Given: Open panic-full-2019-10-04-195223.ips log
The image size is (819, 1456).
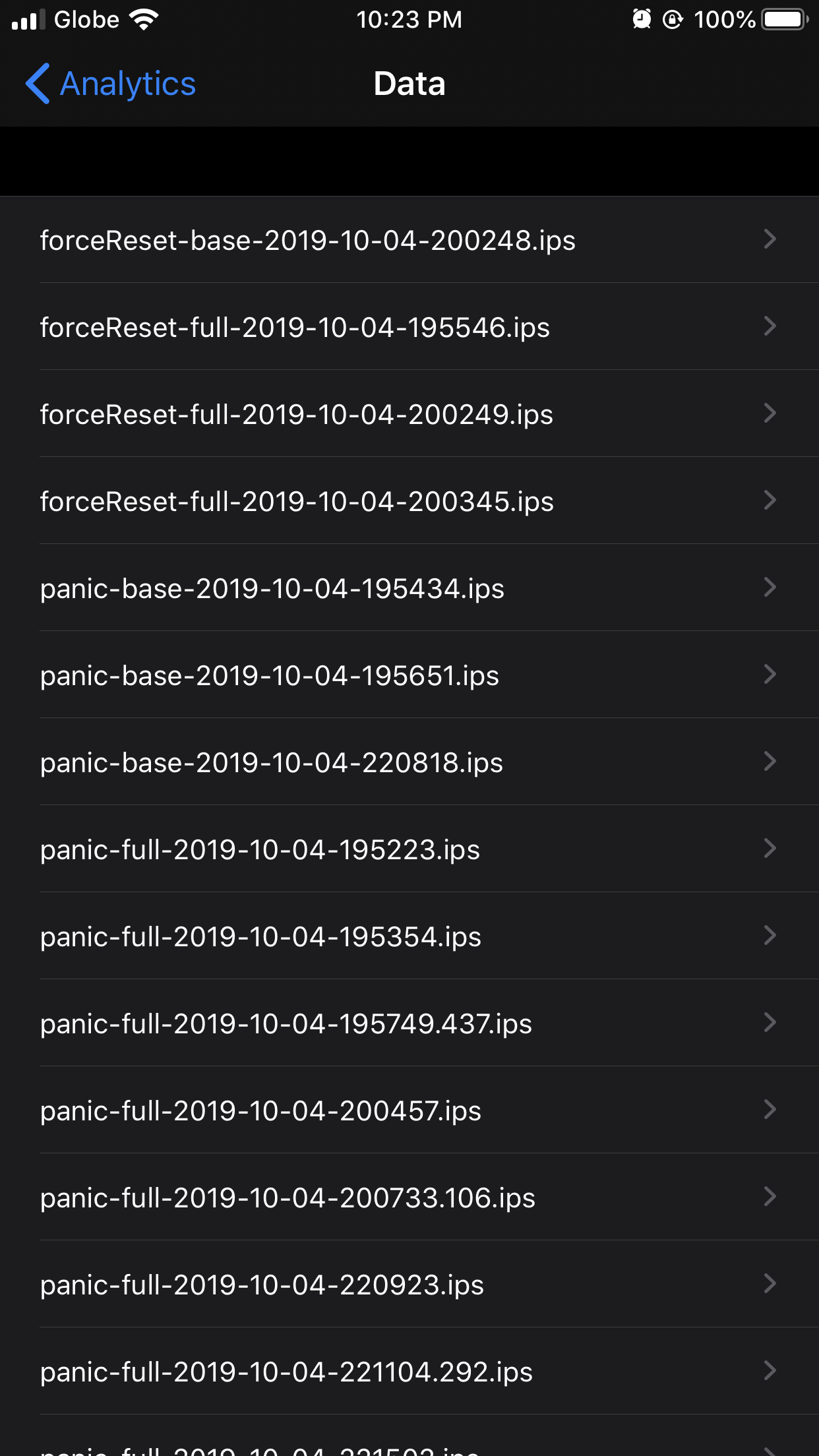Looking at the screenshot, I should point(409,849).
